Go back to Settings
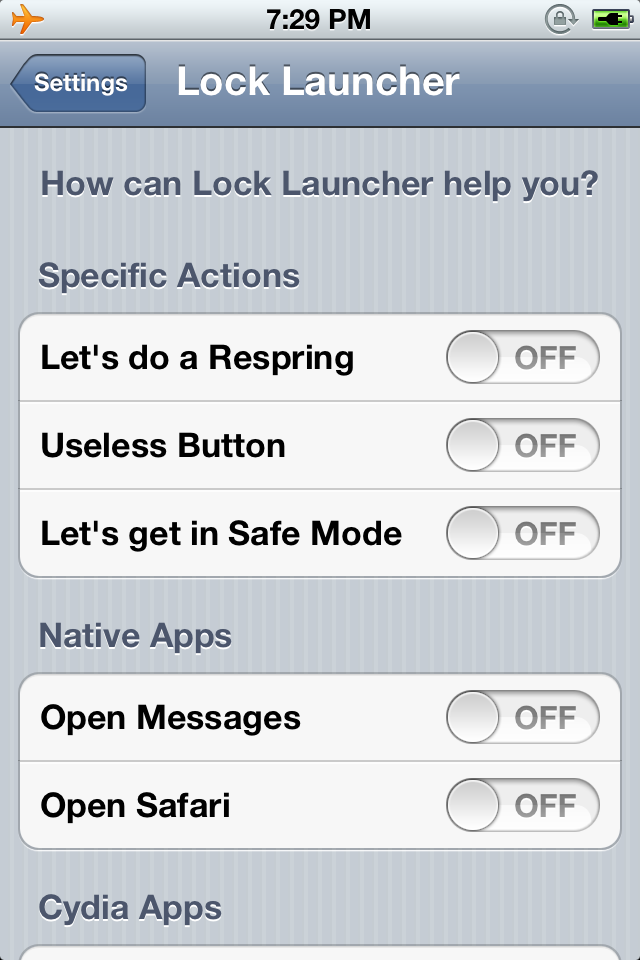Image resolution: width=640 pixels, height=960 pixels. click(x=79, y=83)
